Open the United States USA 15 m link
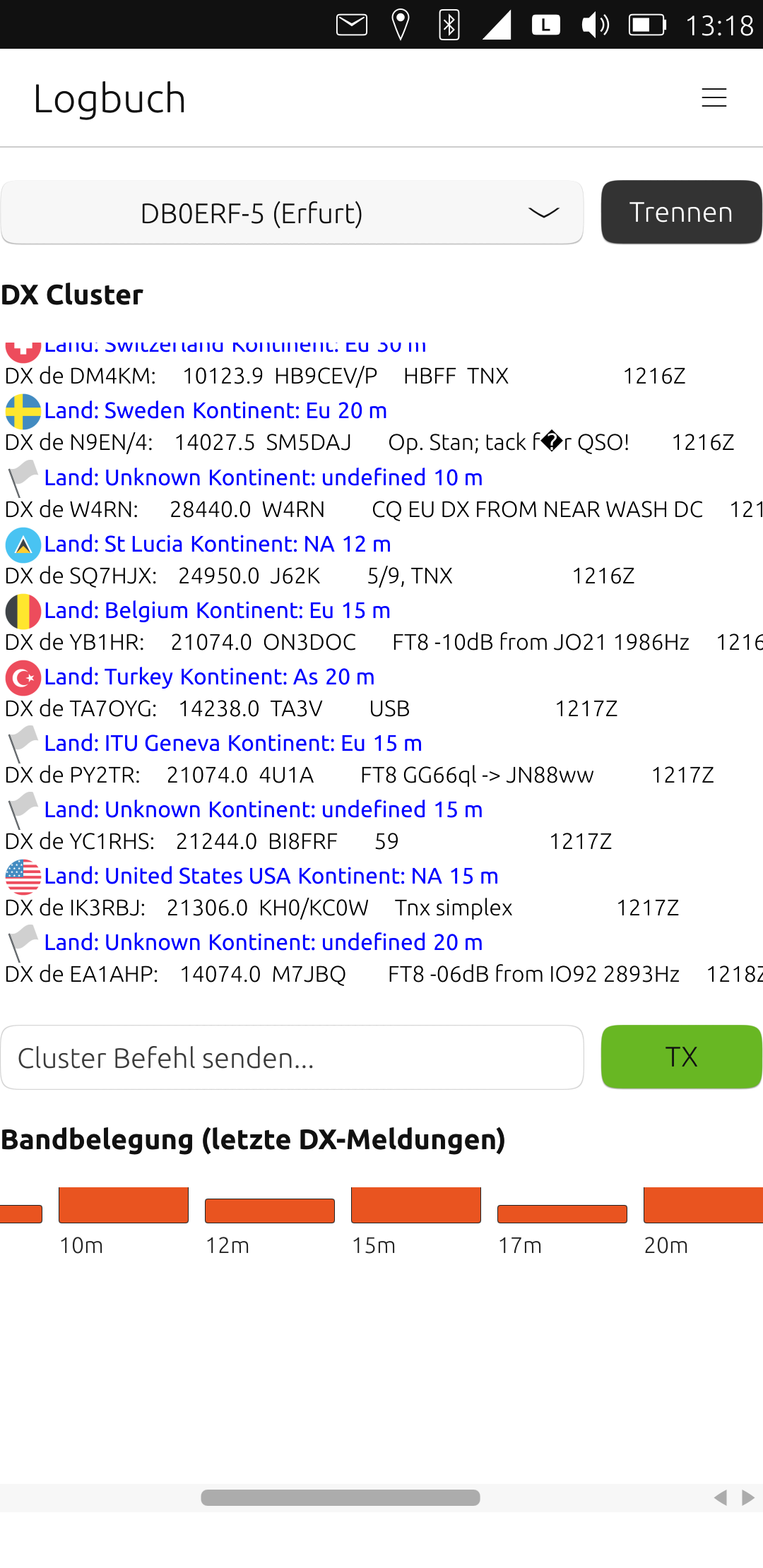This screenshot has width=763, height=1568. click(271, 876)
